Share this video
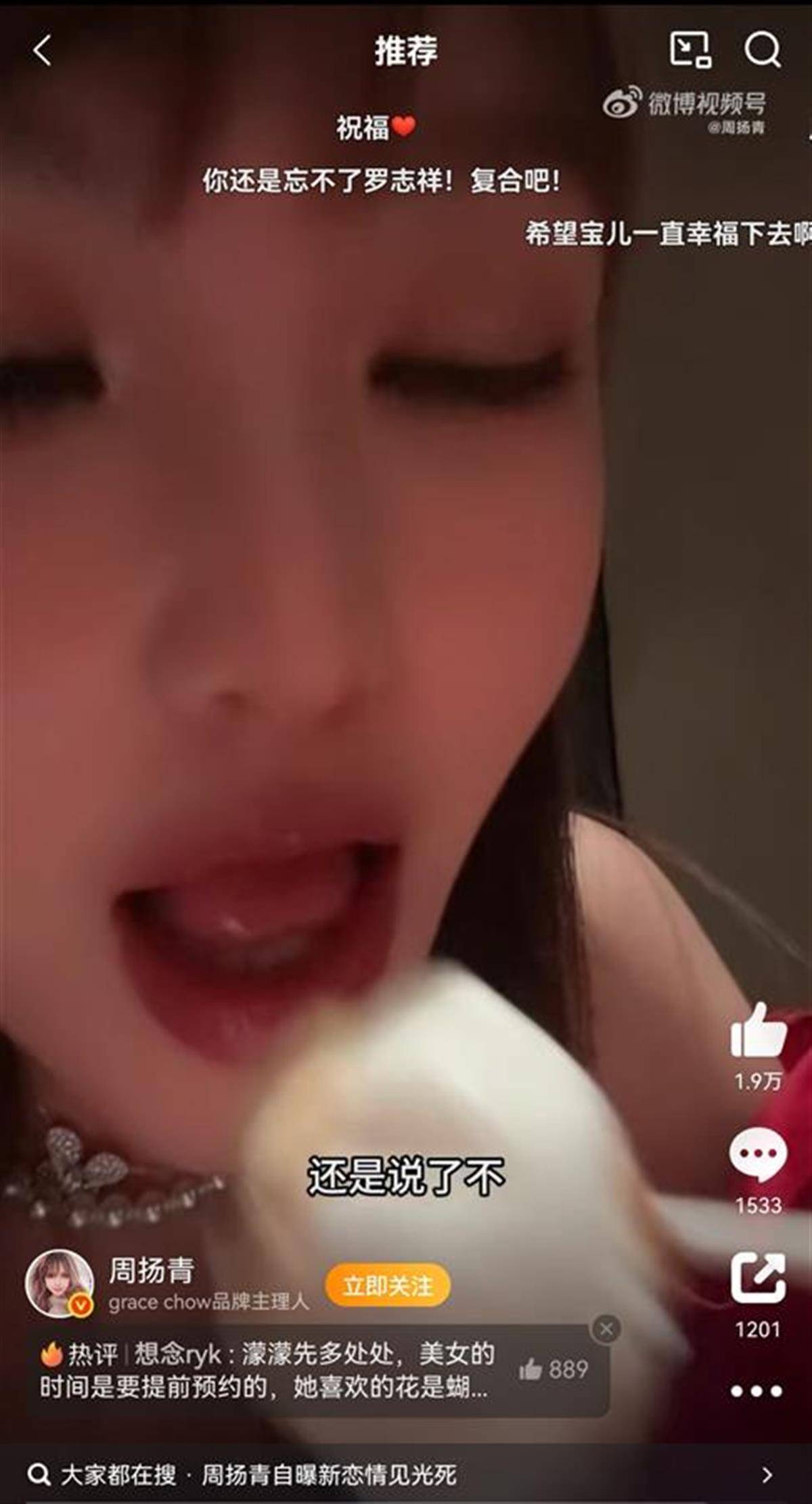Viewport: 812px width, 1504px height. (x=758, y=1278)
